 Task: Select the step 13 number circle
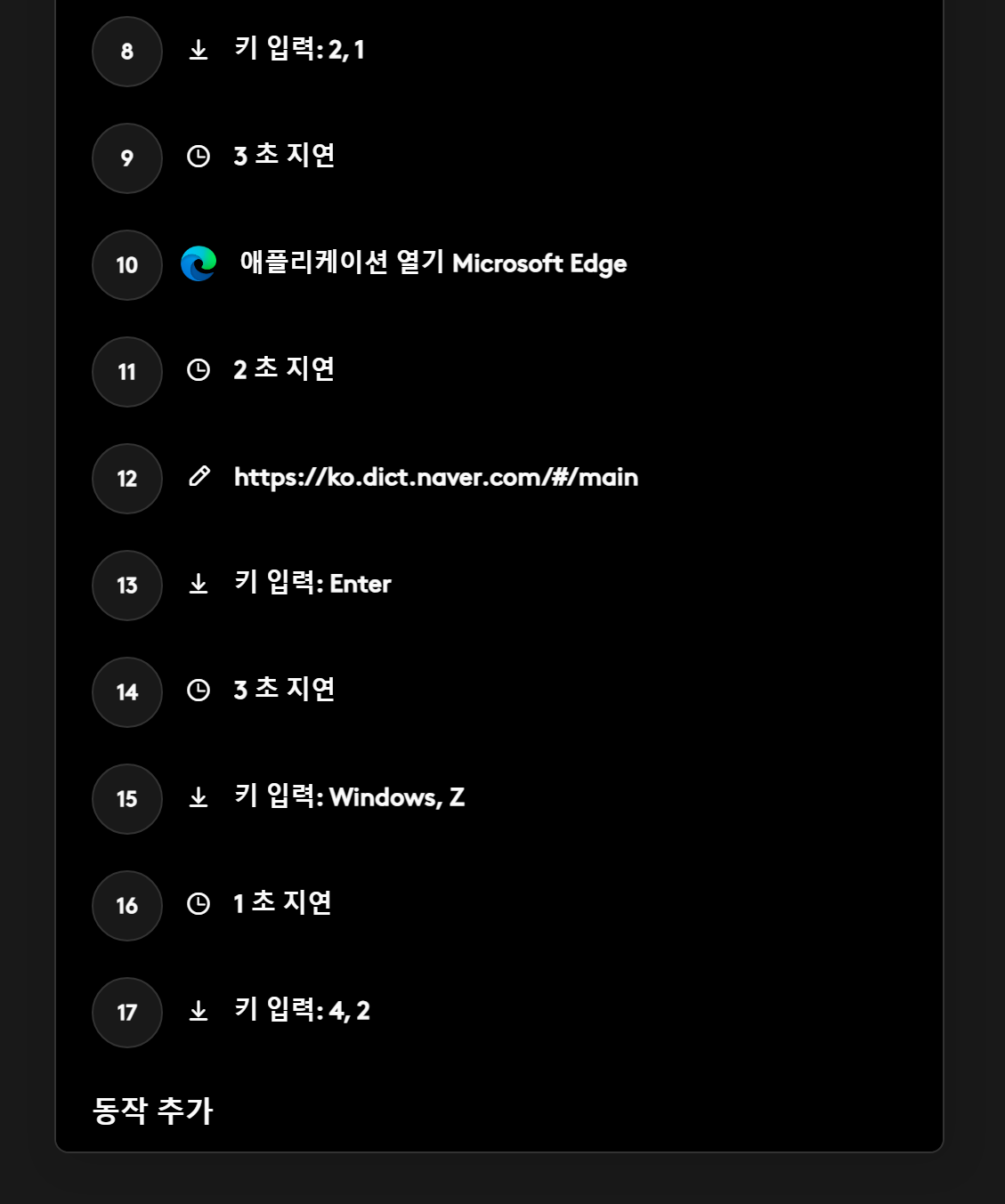(x=126, y=585)
